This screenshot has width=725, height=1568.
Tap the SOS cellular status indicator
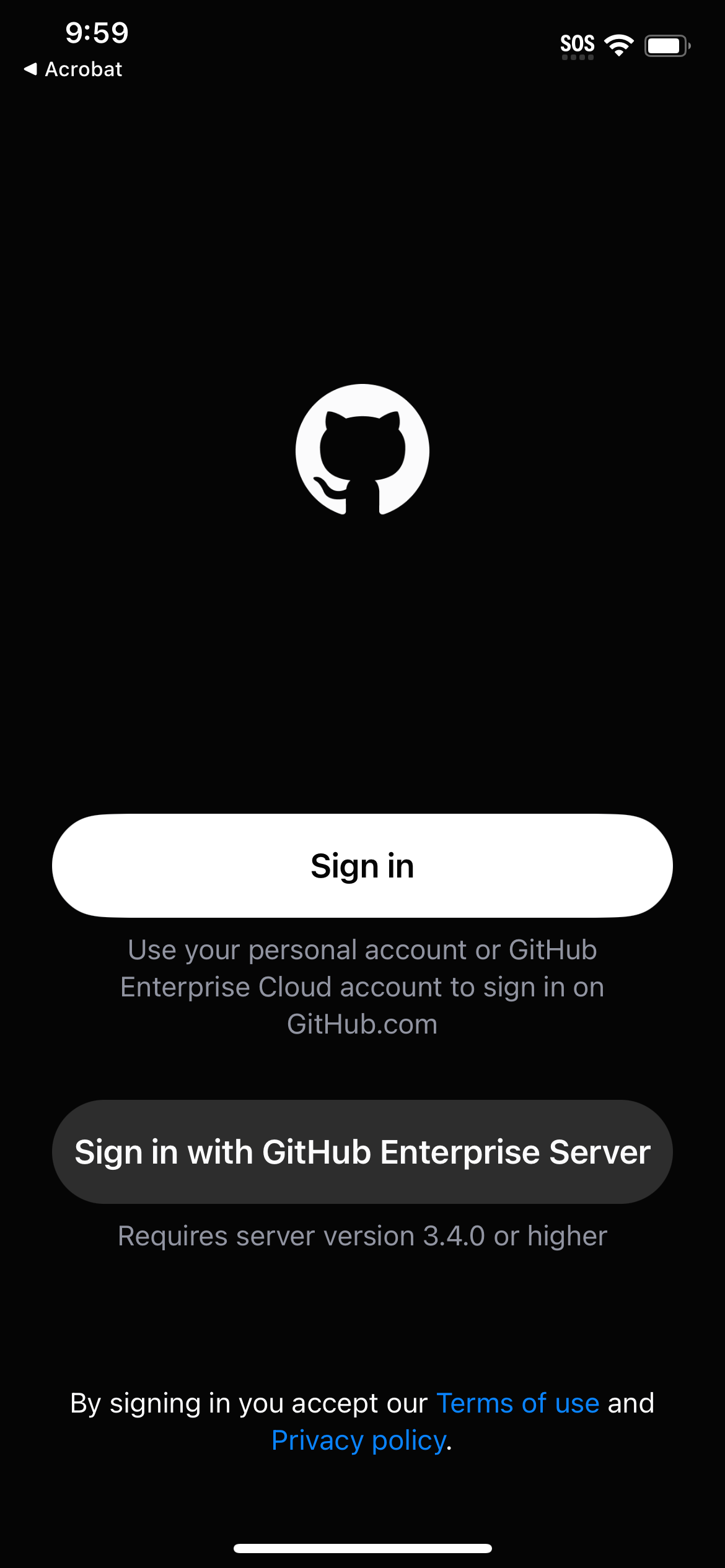coord(576,43)
